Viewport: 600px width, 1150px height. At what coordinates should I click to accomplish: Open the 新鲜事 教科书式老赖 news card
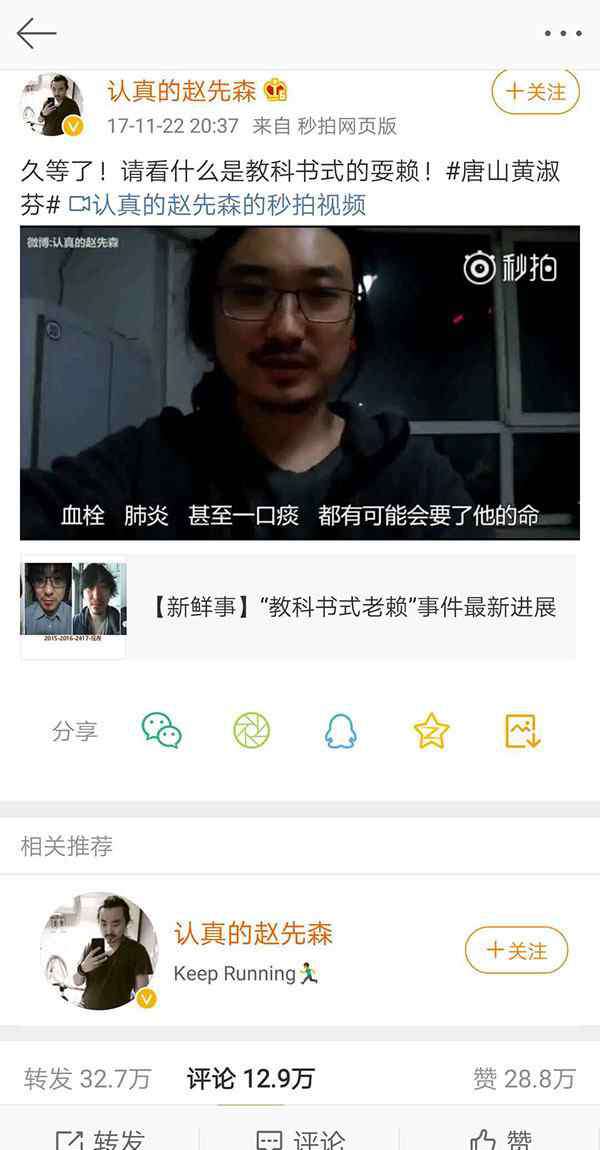coord(298,607)
